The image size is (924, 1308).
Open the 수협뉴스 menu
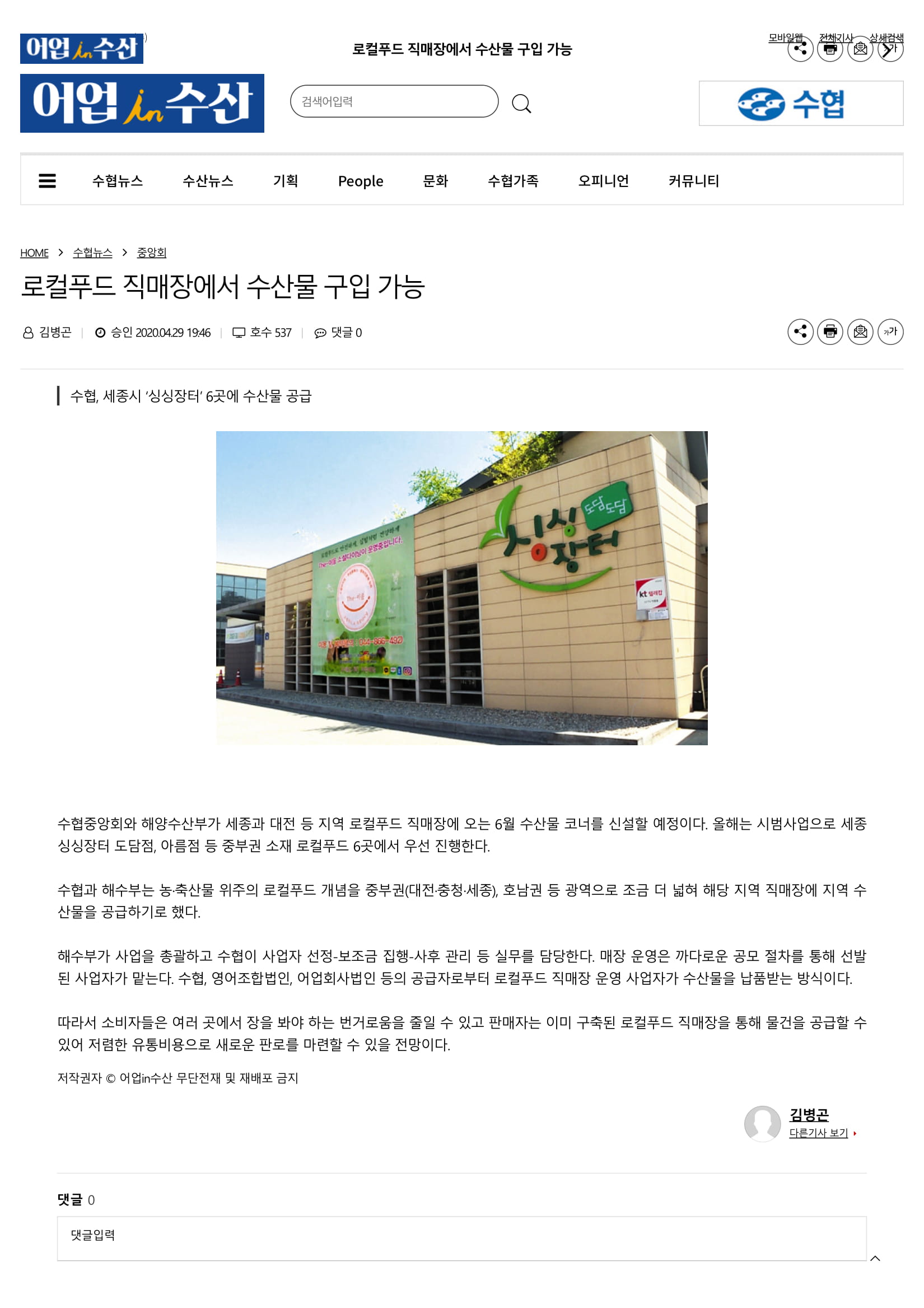118,181
